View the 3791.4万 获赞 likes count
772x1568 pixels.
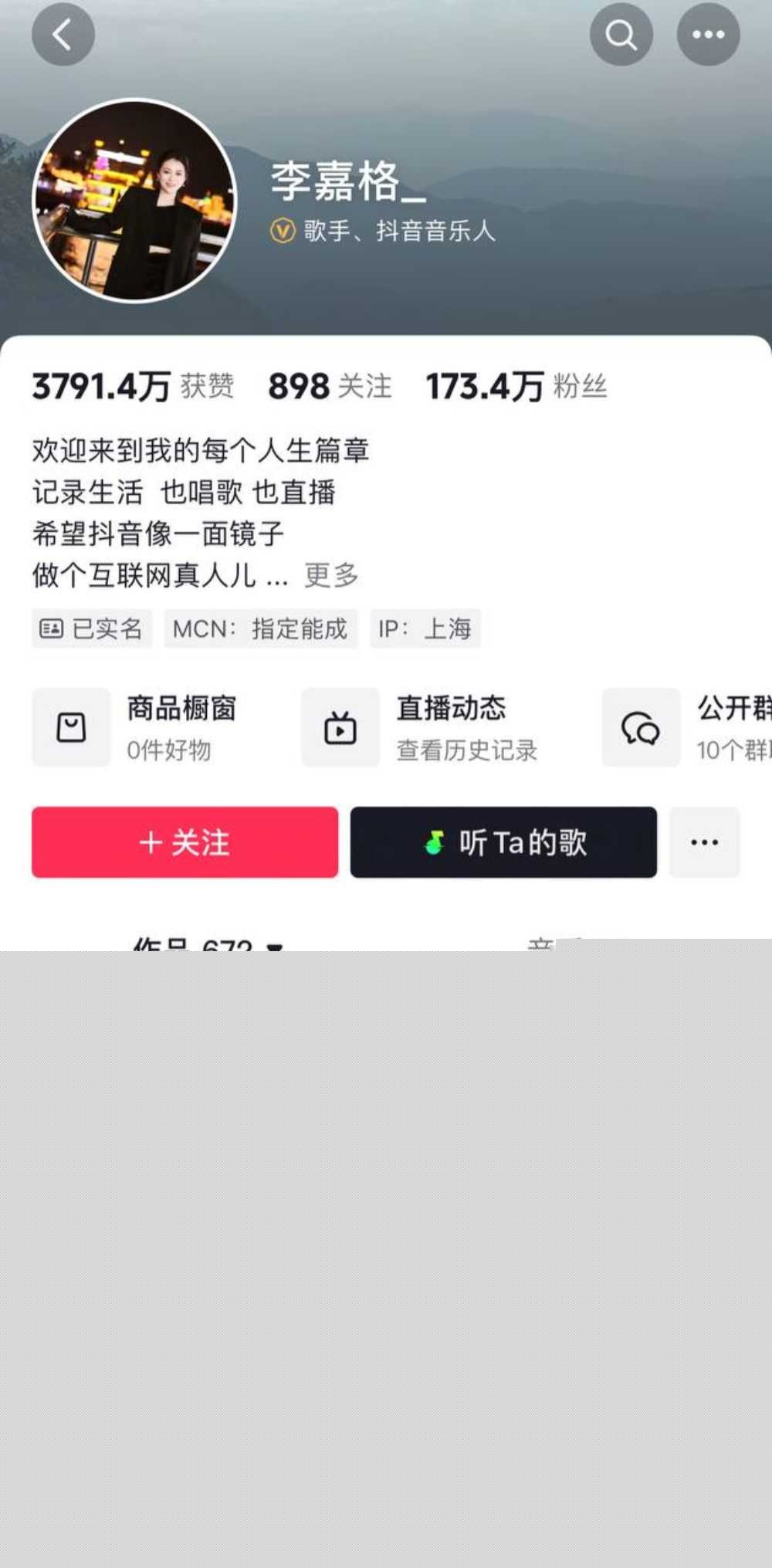pos(132,386)
